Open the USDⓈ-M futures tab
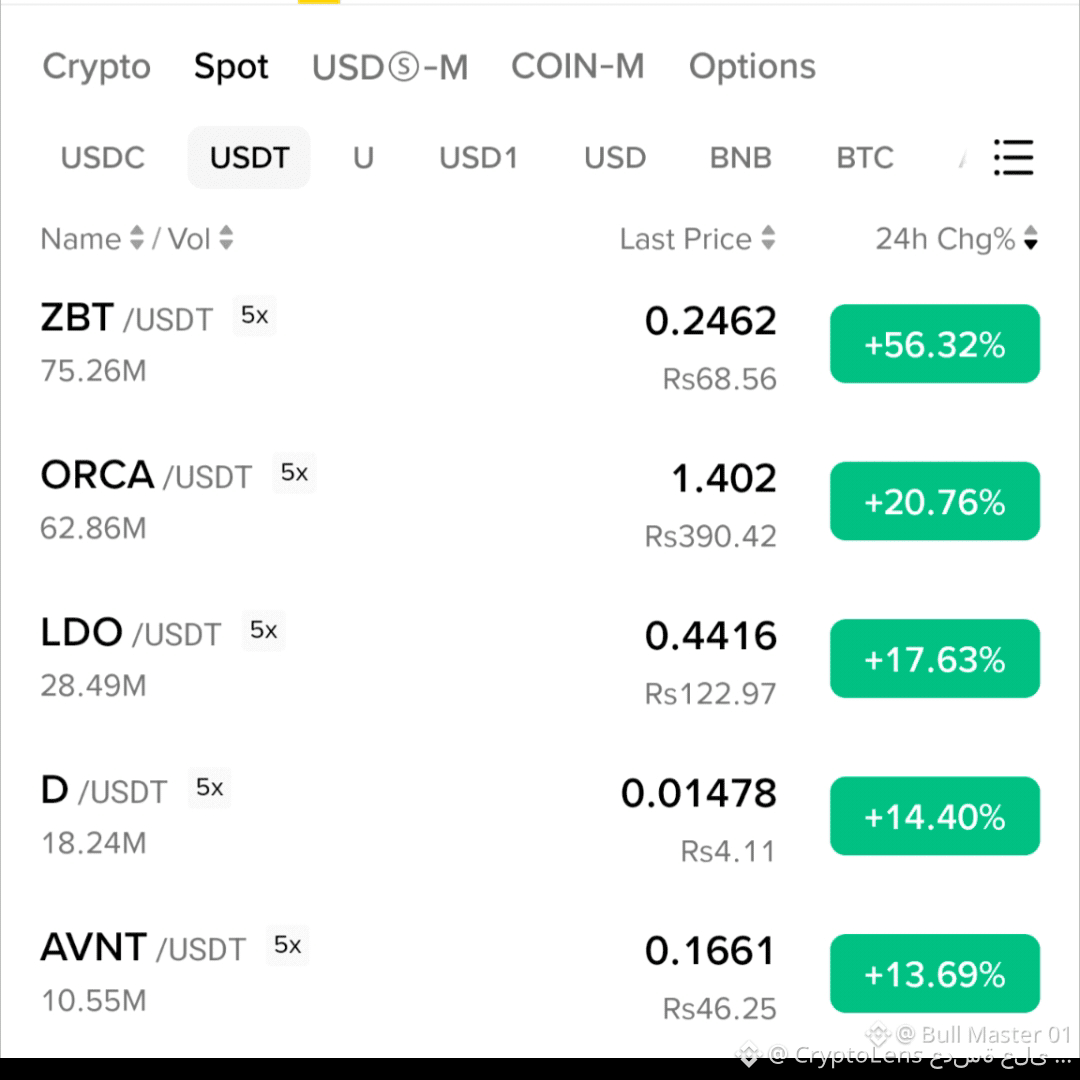This screenshot has height=1080, width=1080. pyautogui.click(x=390, y=68)
